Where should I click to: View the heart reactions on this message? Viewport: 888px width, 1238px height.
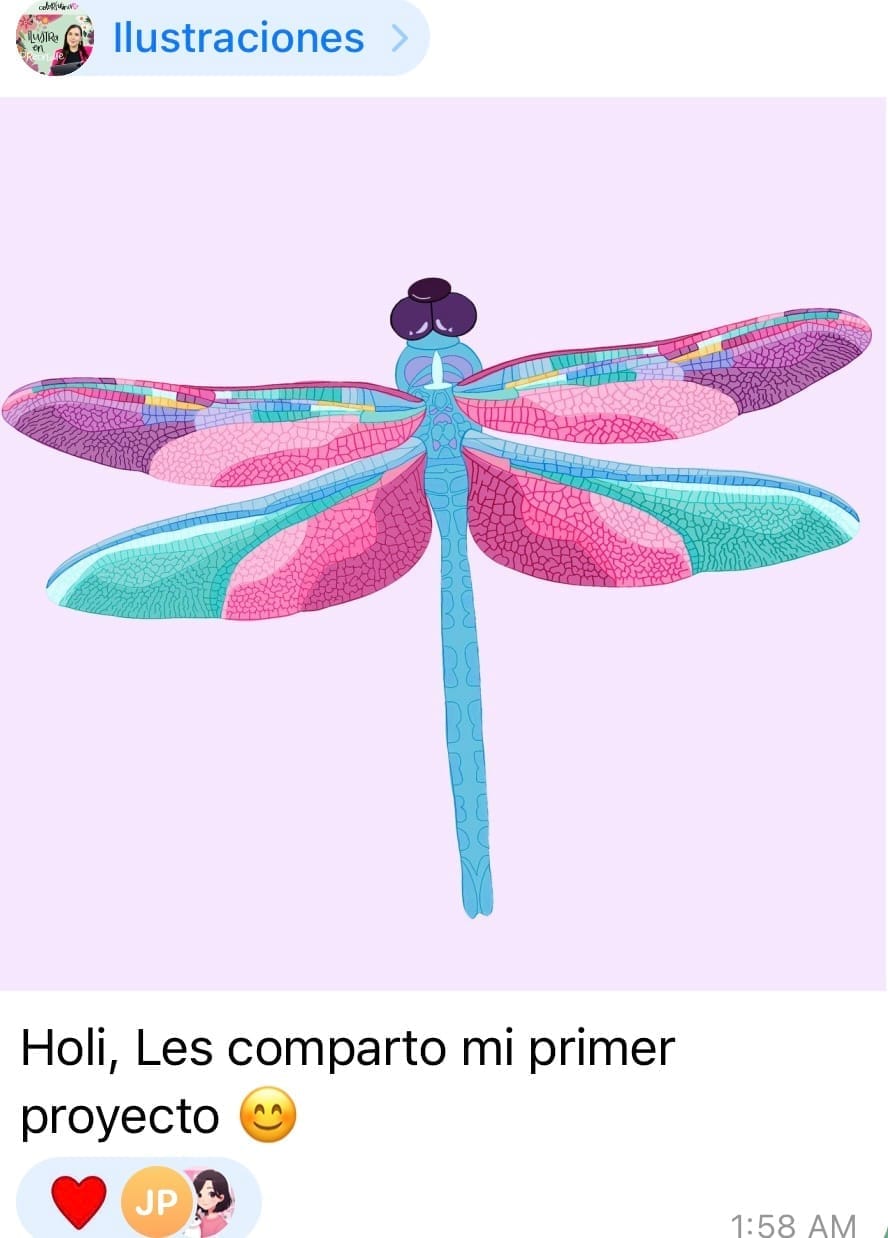pos(79,1201)
